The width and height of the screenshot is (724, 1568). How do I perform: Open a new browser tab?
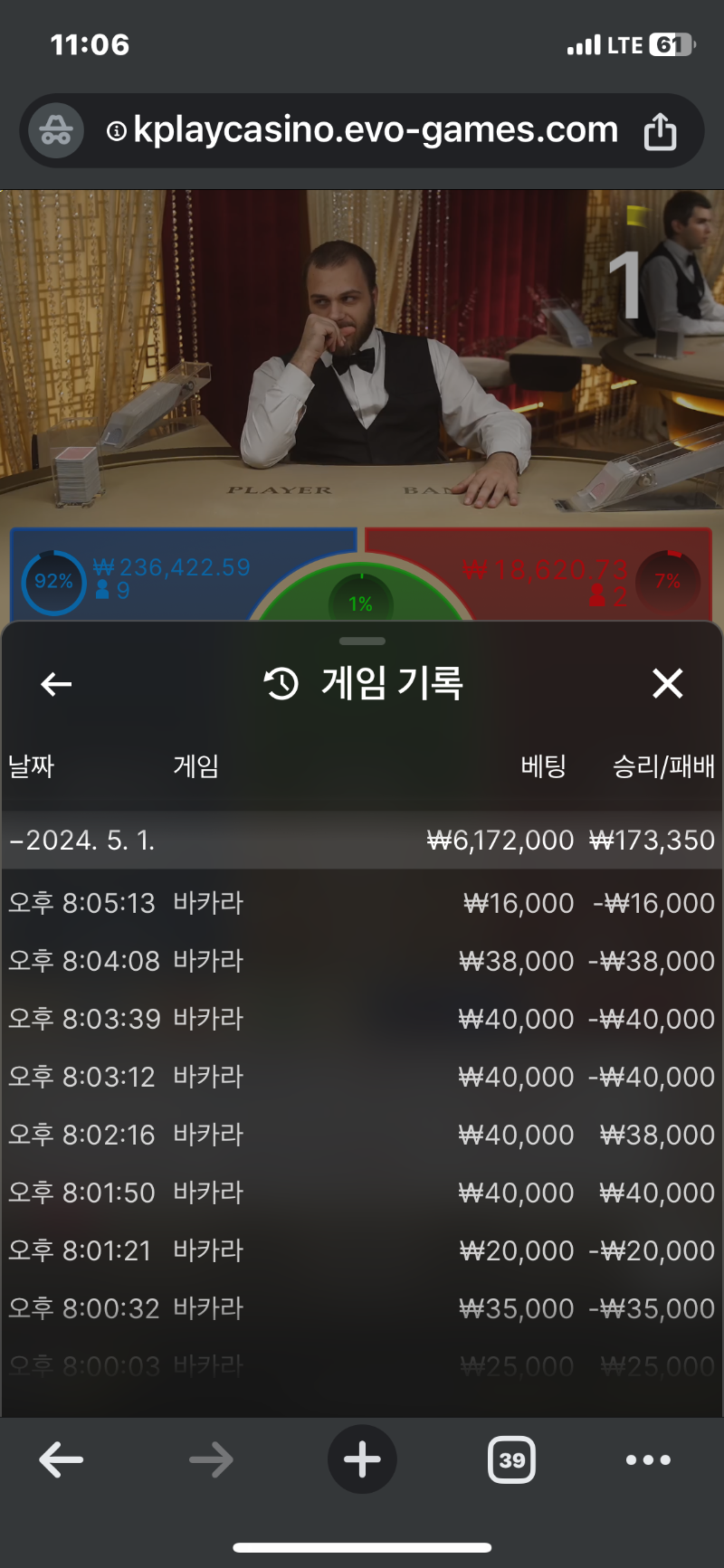coord(362,1459)
